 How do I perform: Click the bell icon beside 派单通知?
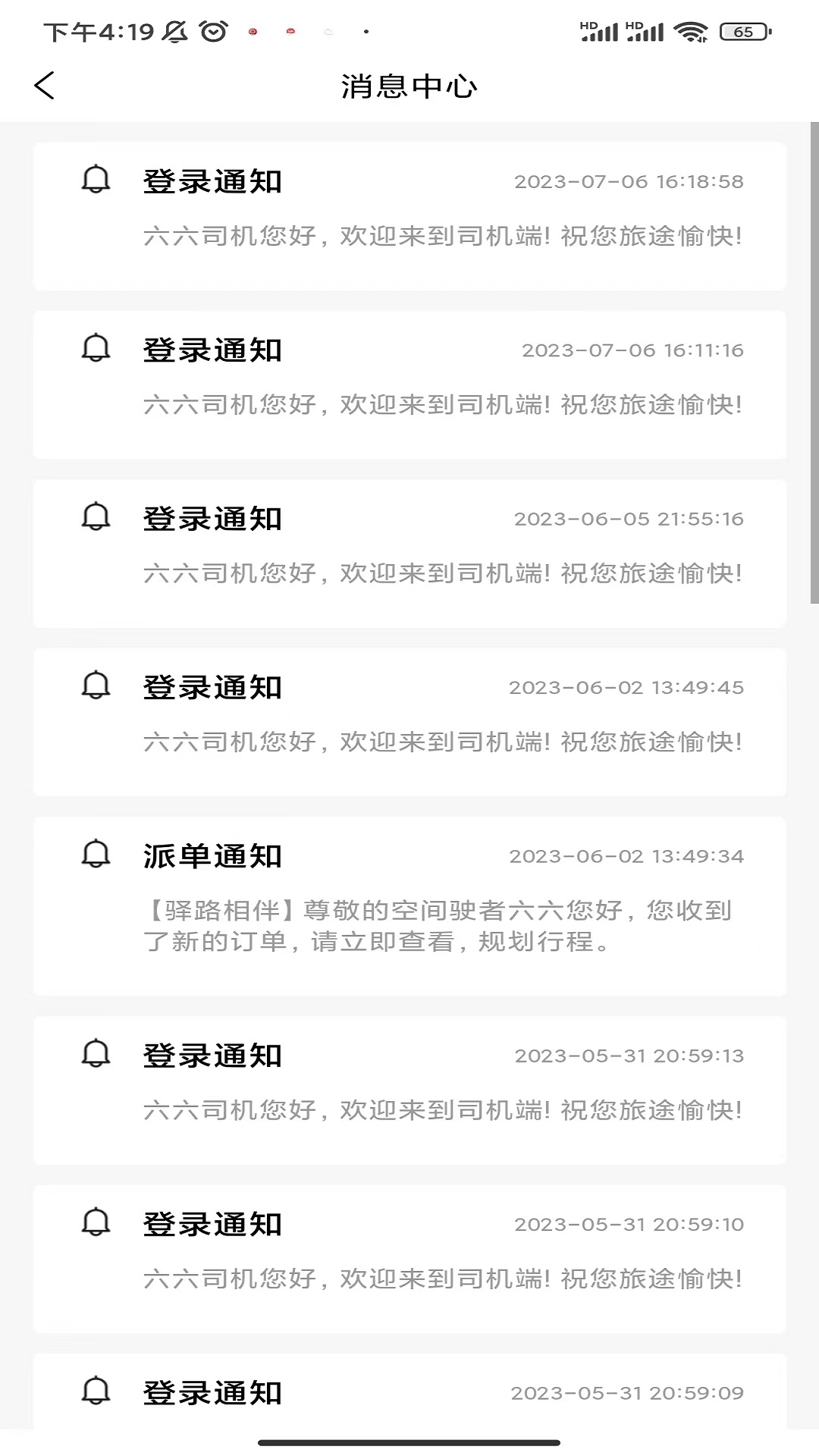click(96, 856)
